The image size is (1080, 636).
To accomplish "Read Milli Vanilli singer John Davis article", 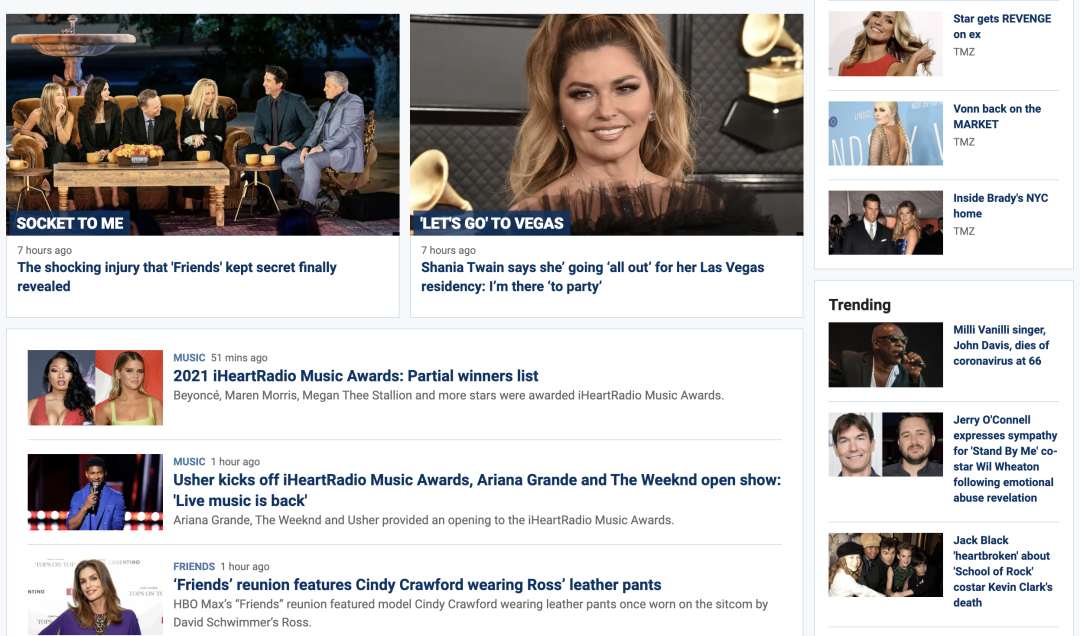I will point(1000,345).
